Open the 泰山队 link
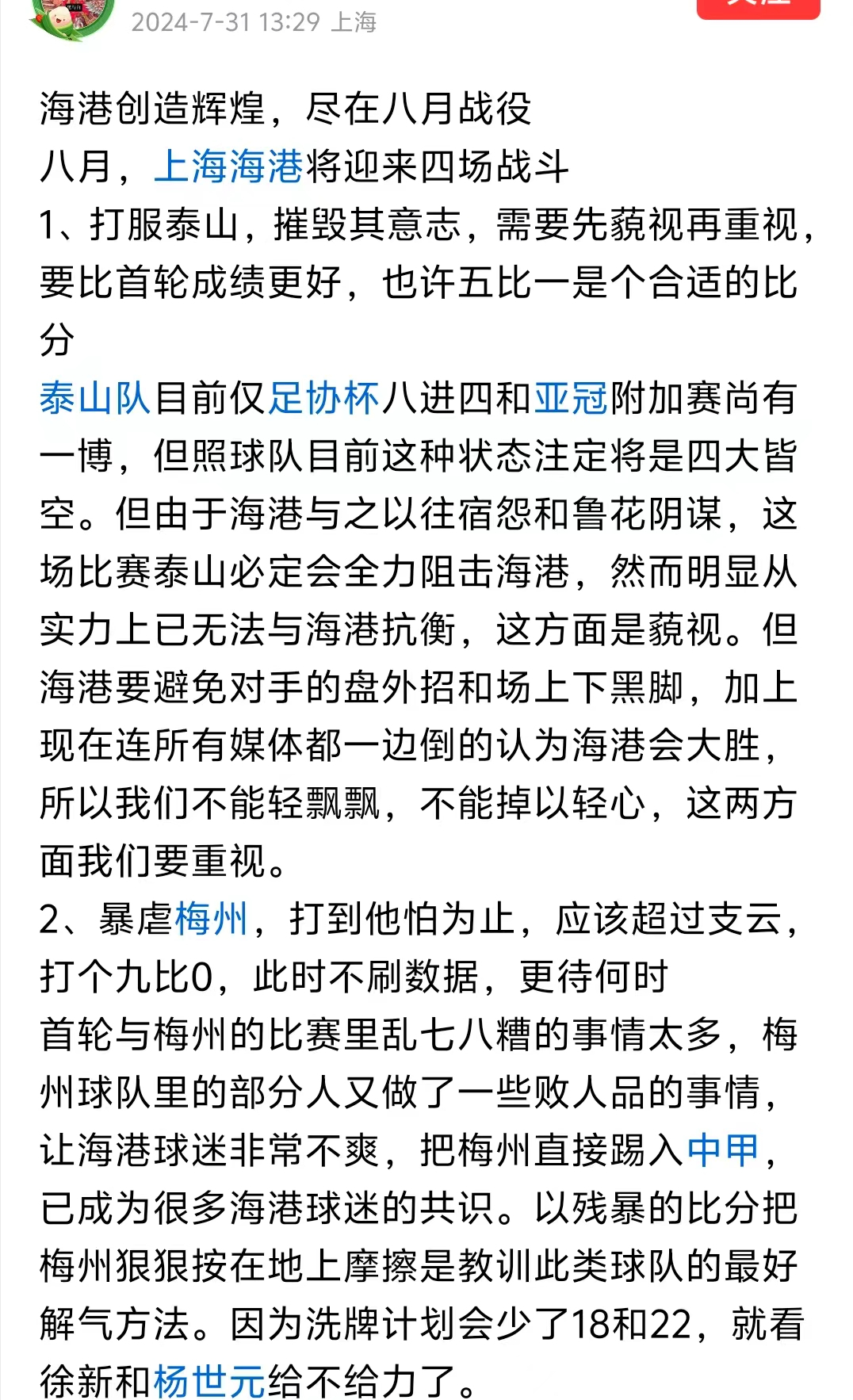 point(96,398)
